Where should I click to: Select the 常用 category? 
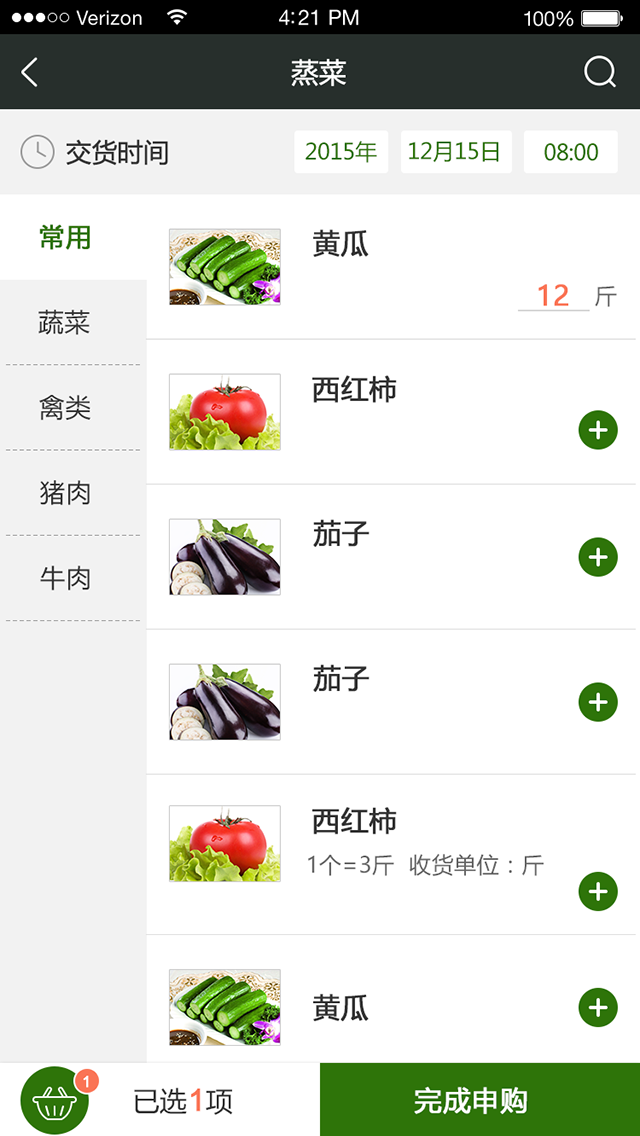point(66,238)
